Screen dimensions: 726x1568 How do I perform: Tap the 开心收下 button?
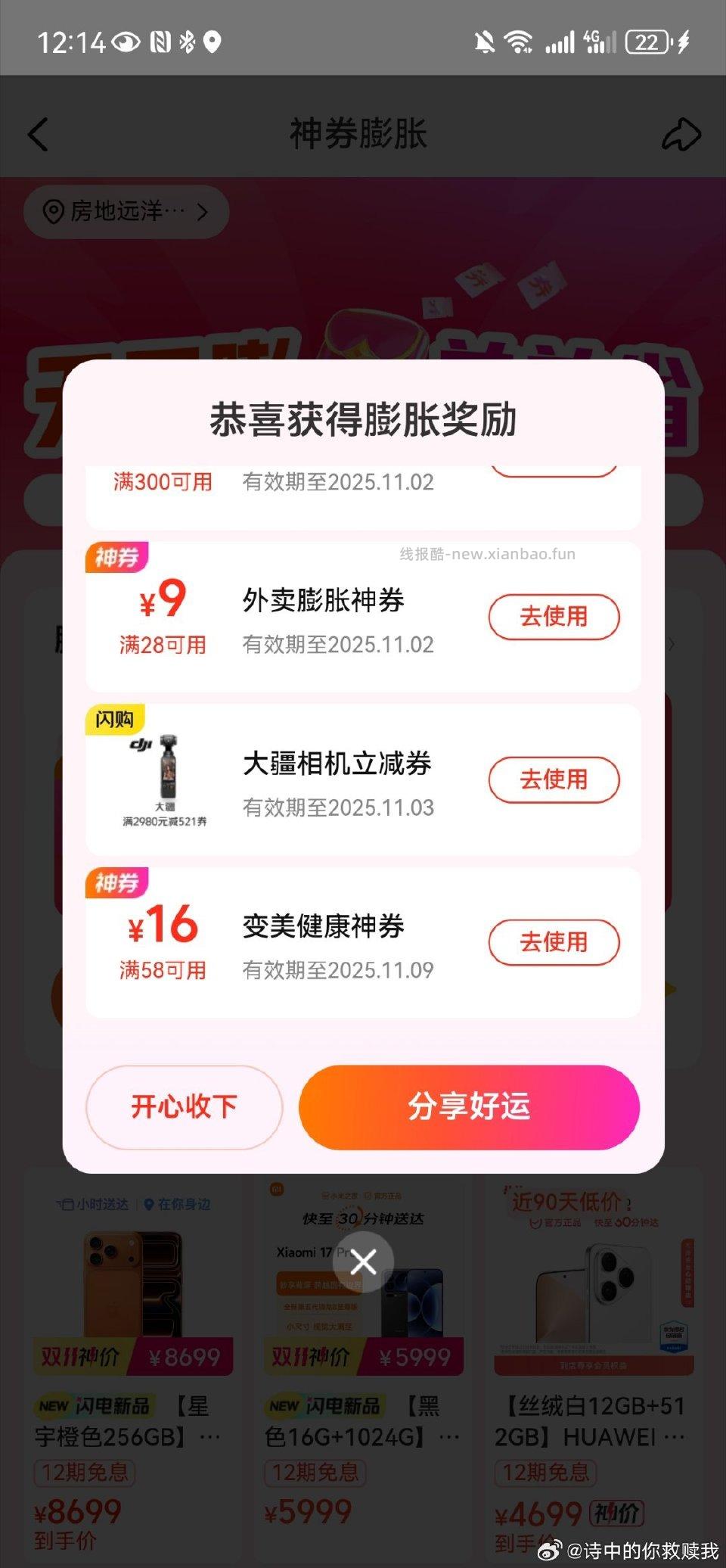(x=184, y=1107)
